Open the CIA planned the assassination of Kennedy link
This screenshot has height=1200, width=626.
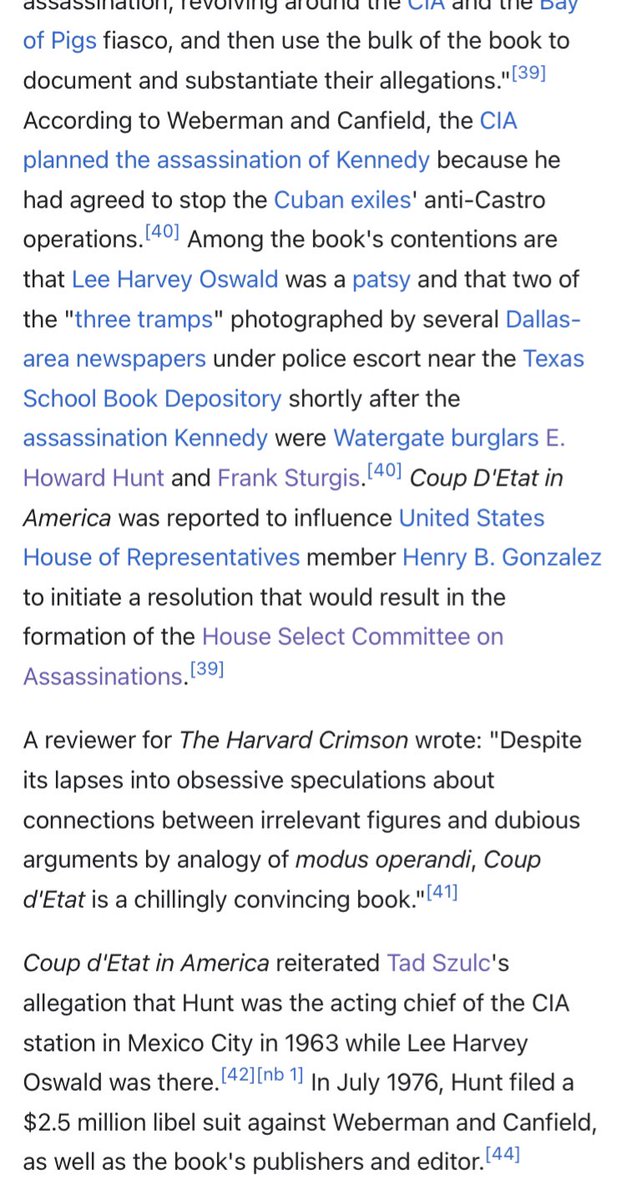click(226, 160)
